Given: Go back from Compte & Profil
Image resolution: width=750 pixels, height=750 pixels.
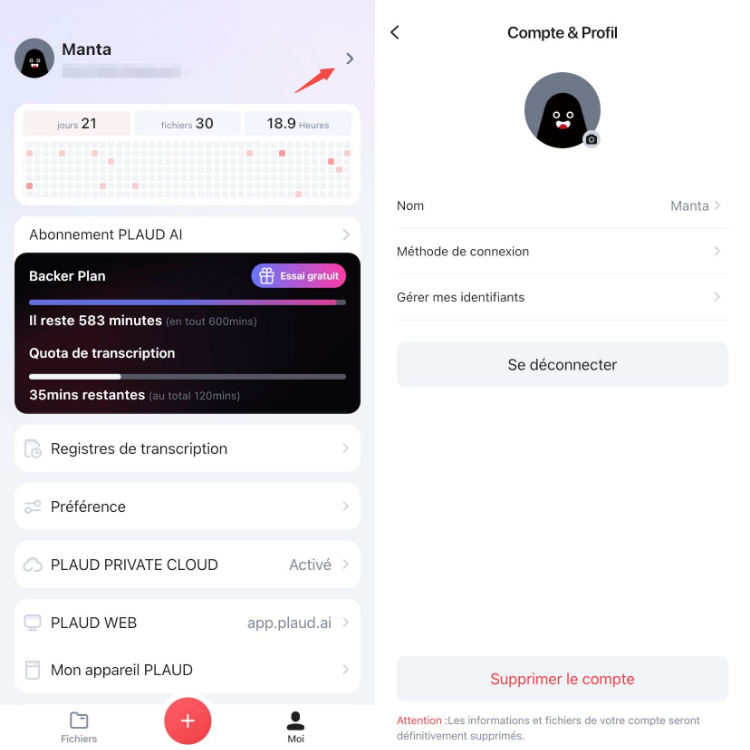Looking at the screenshot, I should pos(395,33).
